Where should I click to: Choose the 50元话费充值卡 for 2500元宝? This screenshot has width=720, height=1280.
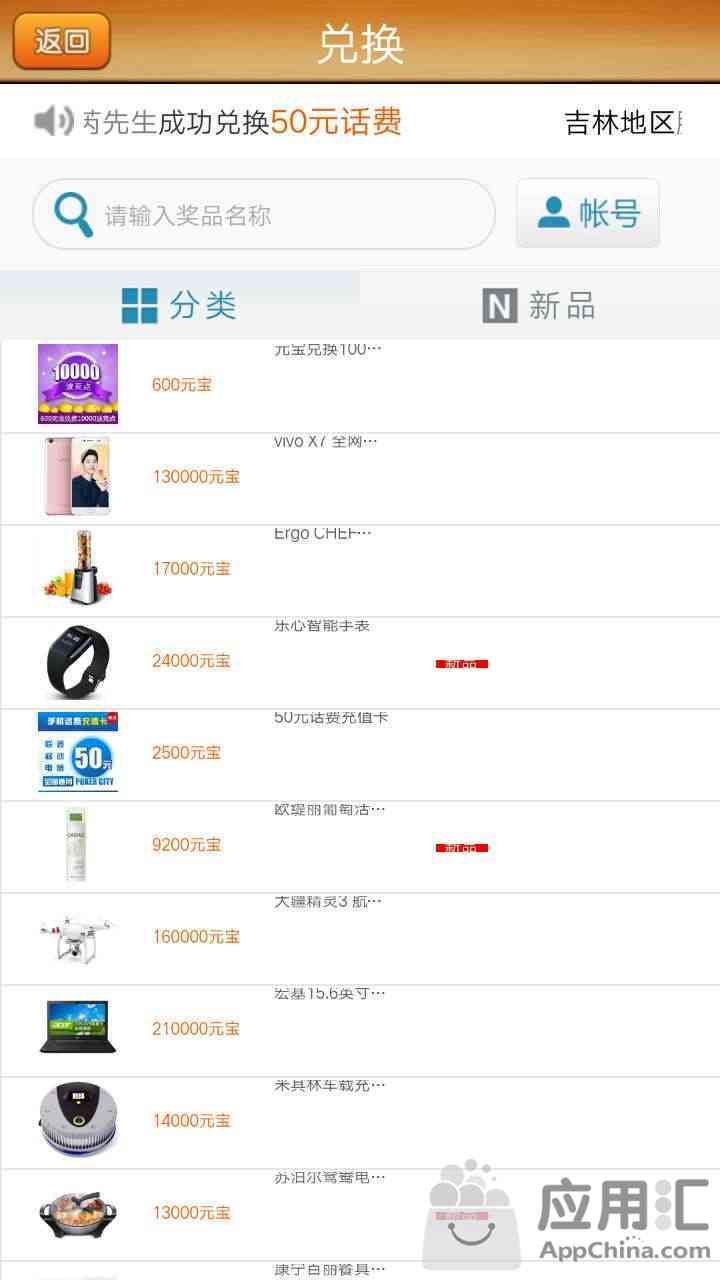click(x=360, y=754)
